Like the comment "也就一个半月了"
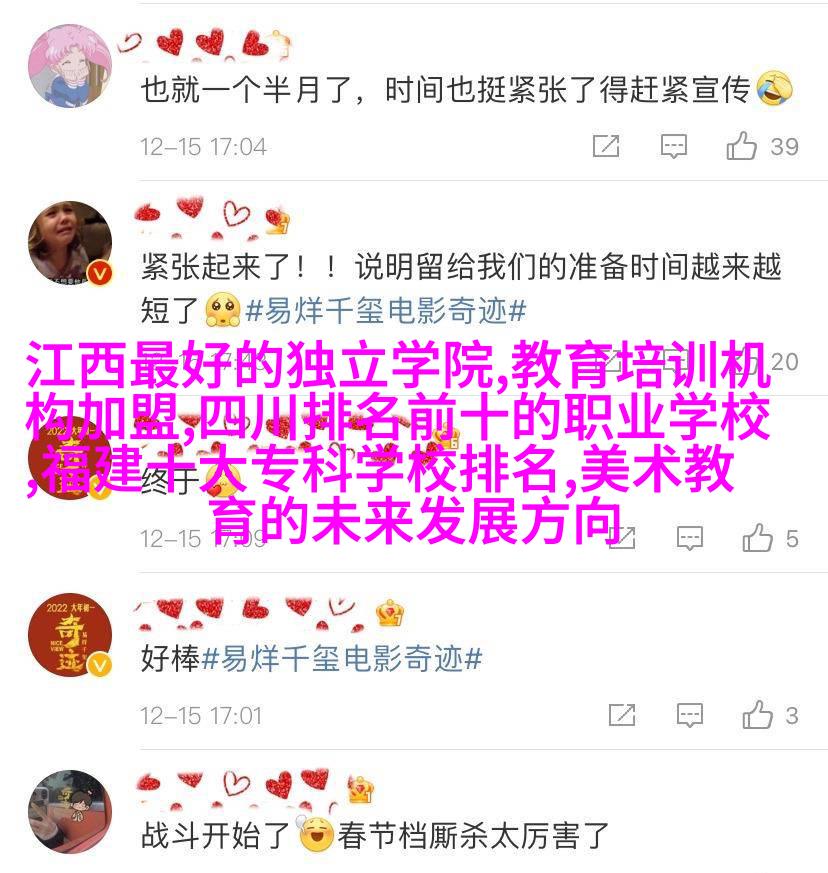 [x=742, y=147]
